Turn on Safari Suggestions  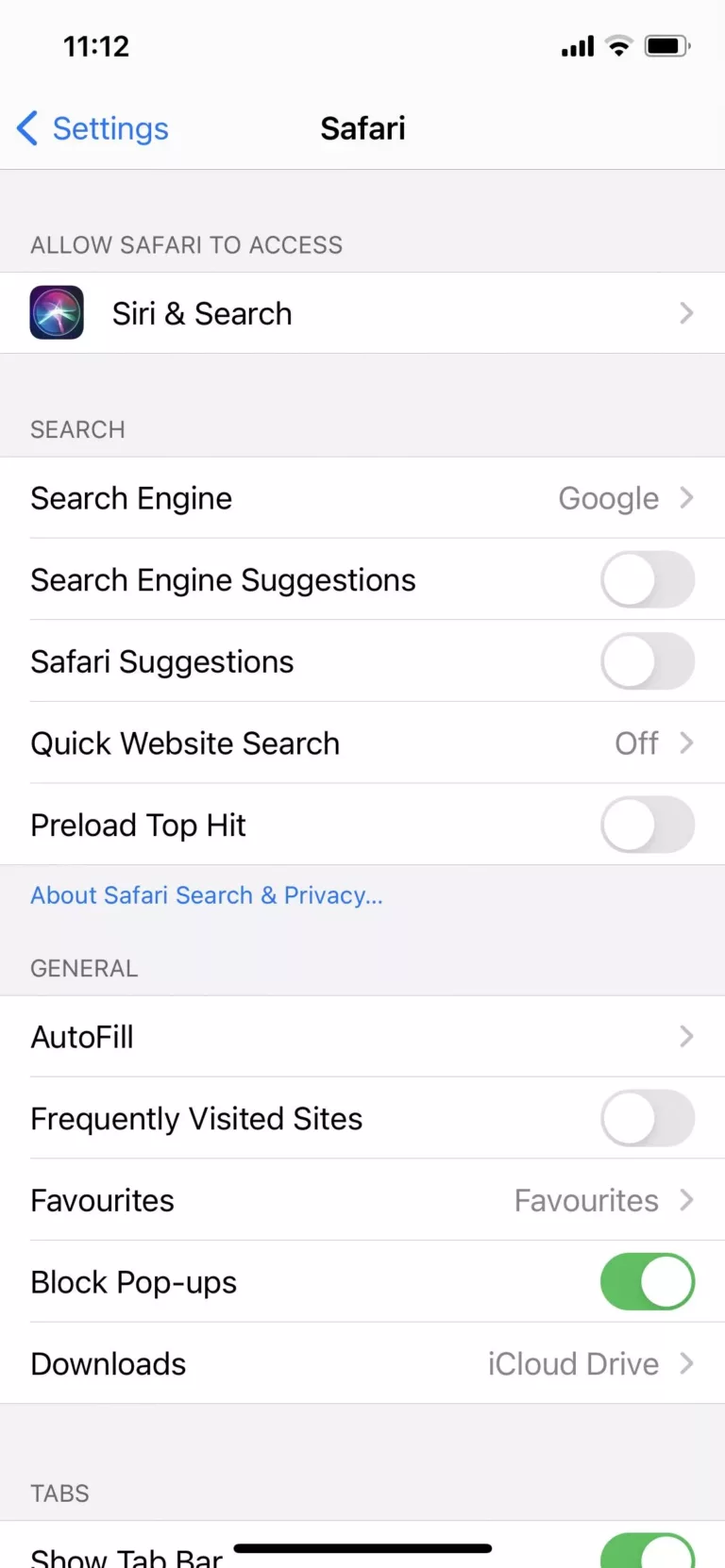[647, 661]
